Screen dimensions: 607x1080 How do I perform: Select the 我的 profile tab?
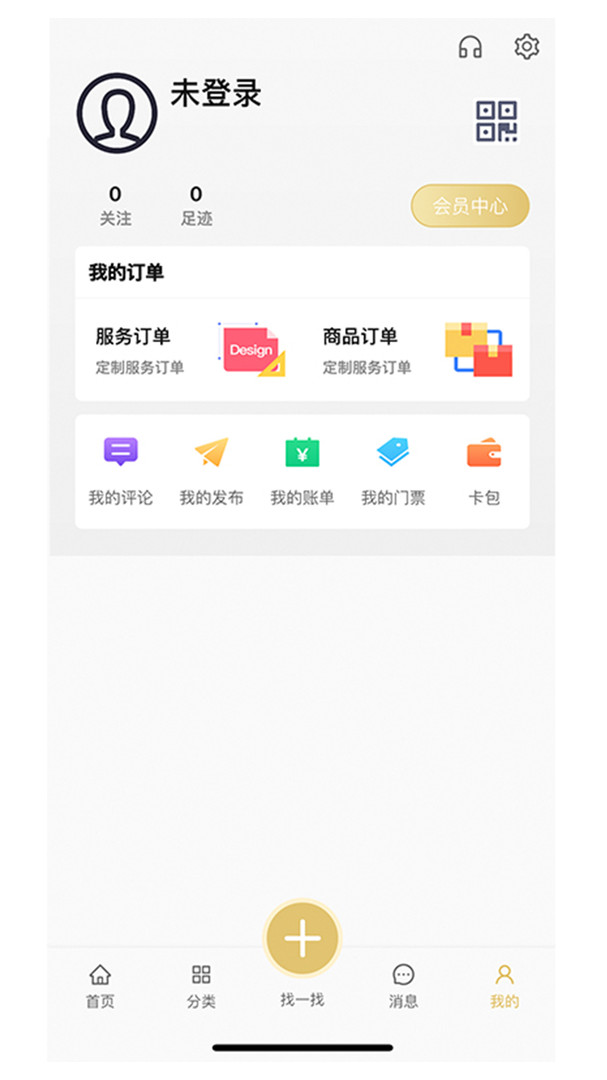tap(504, 986)
